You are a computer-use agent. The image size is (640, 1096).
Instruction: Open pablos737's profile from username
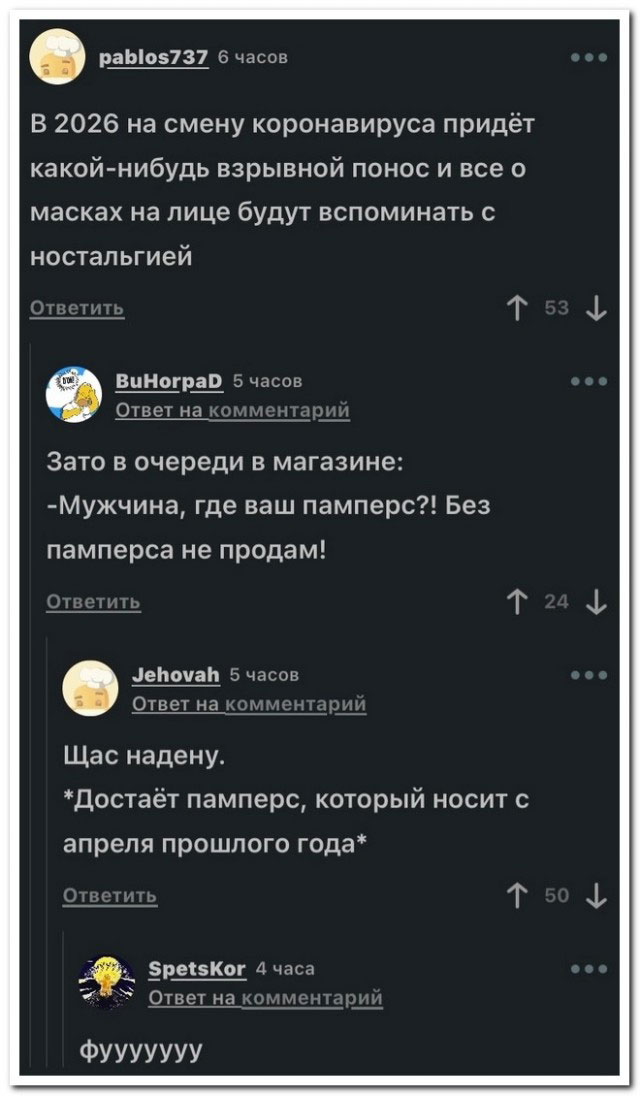[153, 57]
